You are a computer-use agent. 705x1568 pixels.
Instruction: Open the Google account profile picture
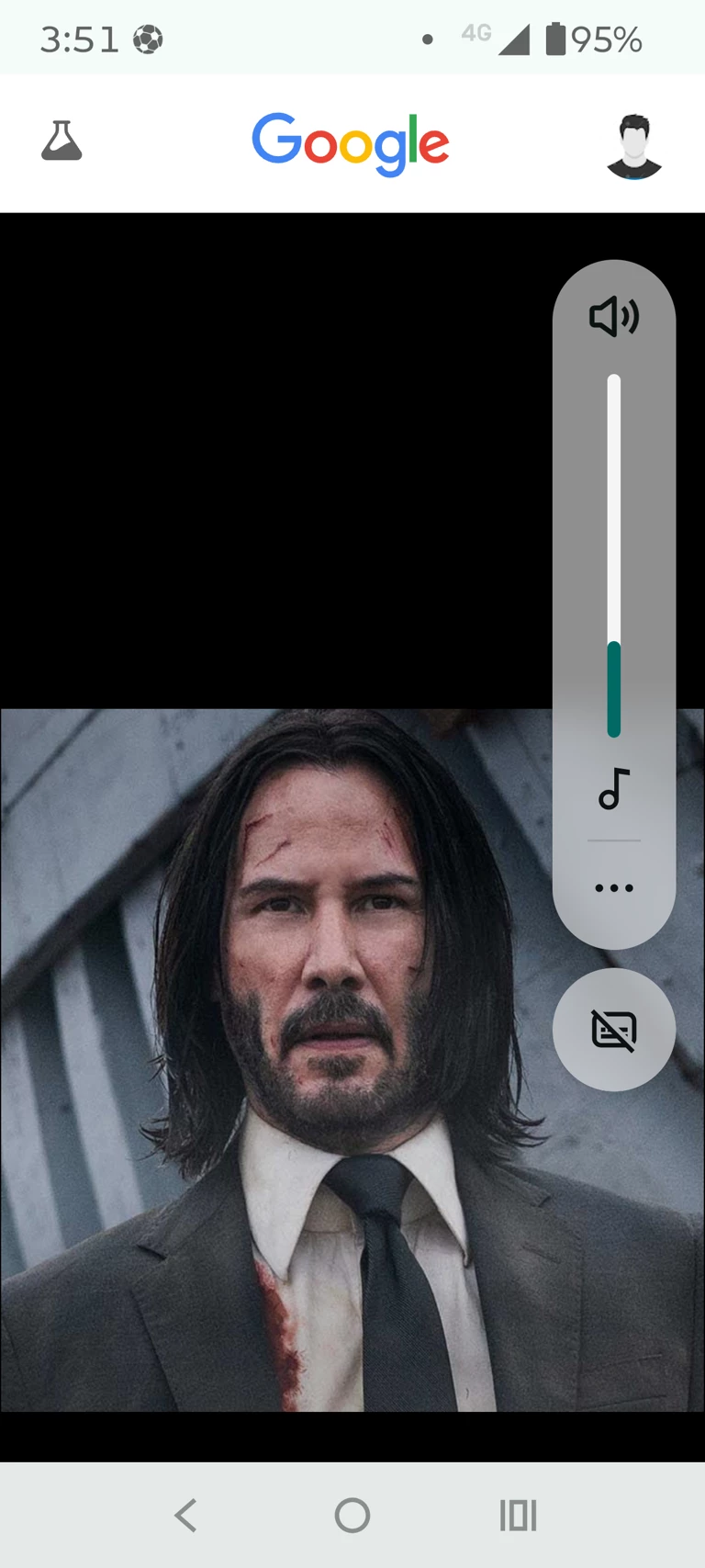[x=633, y=145]
